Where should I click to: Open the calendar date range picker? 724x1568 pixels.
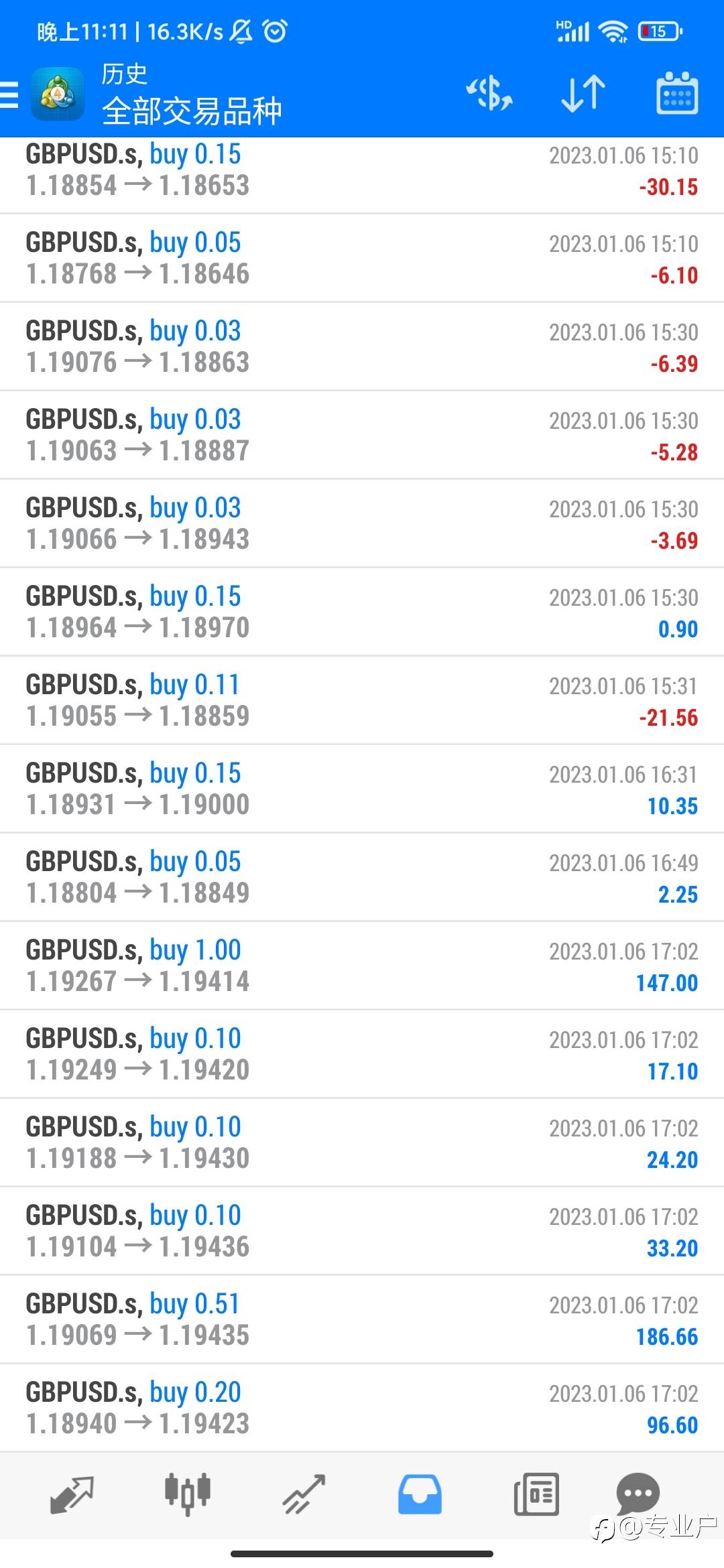tap(676, 92)
